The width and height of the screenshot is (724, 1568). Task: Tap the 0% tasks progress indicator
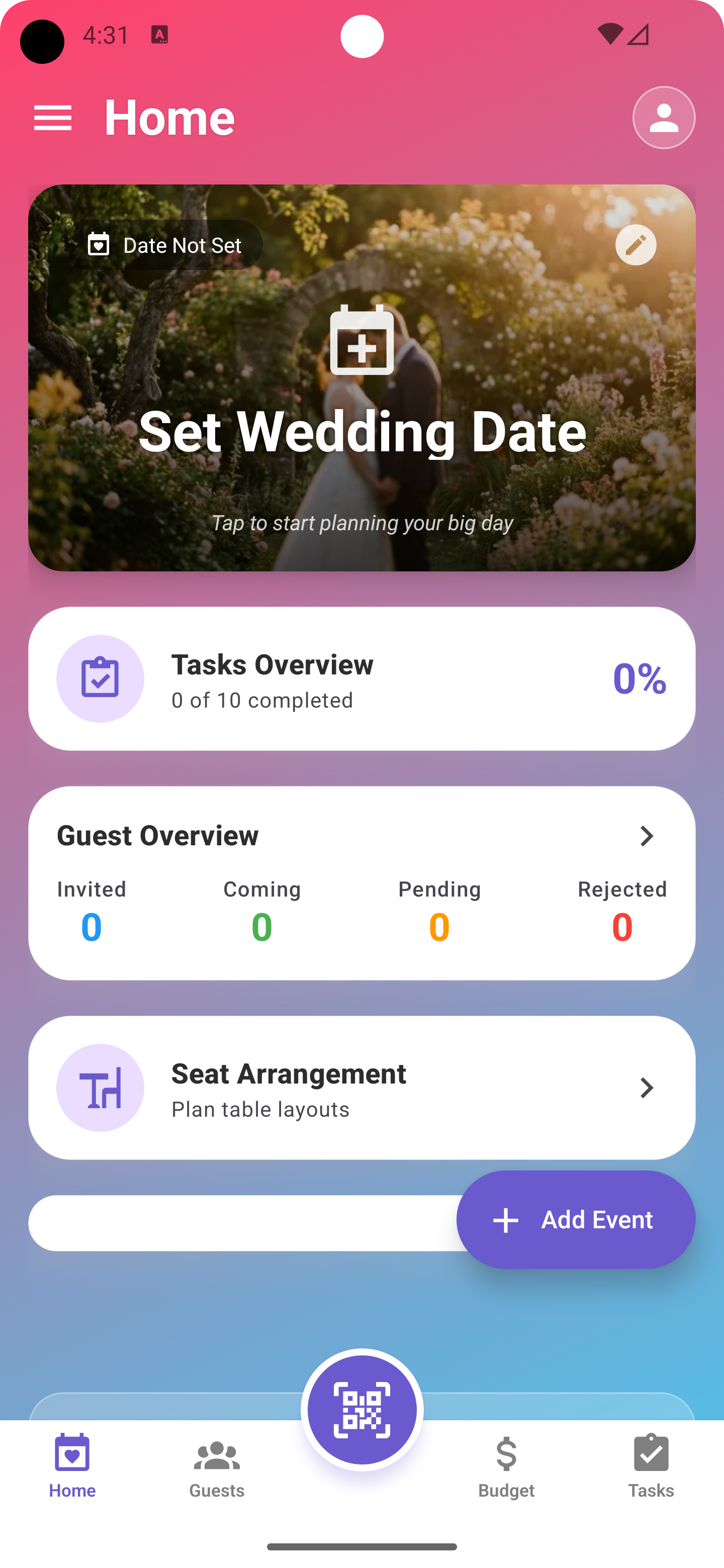click(x=639, y=680)
